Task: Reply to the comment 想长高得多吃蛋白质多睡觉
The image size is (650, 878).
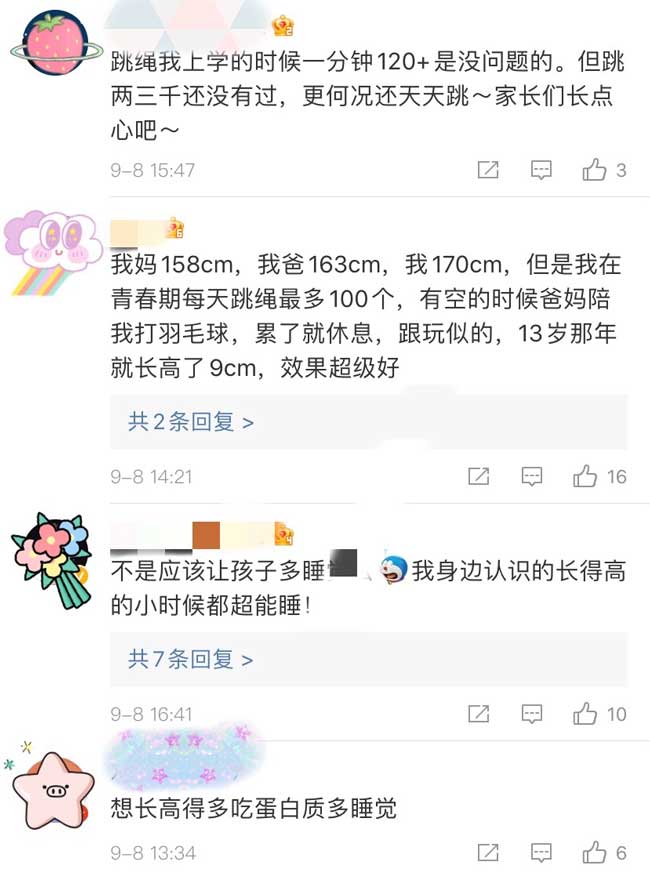Action: point(541,853)
